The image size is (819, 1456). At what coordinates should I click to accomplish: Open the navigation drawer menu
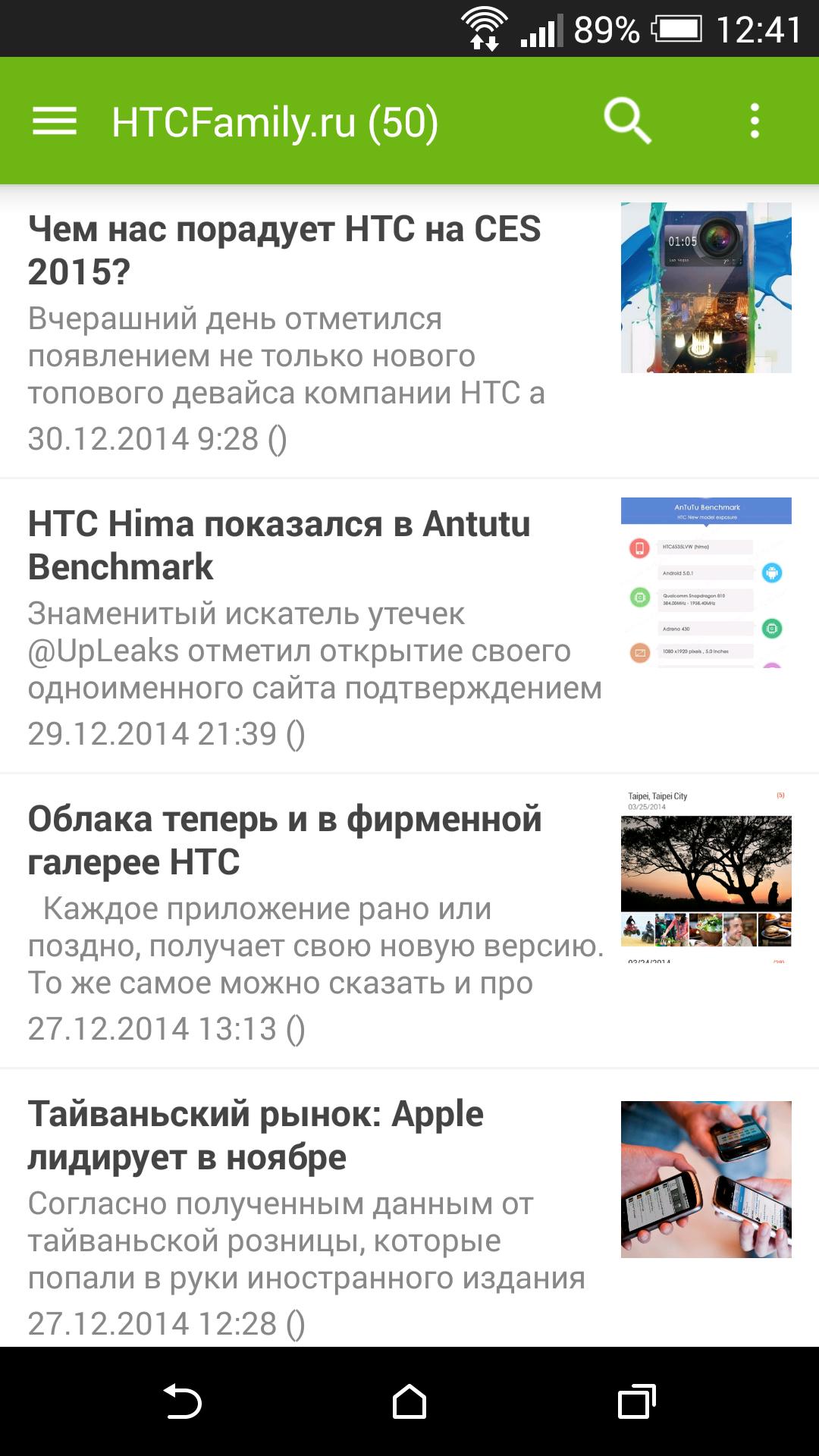coord(53,121)
